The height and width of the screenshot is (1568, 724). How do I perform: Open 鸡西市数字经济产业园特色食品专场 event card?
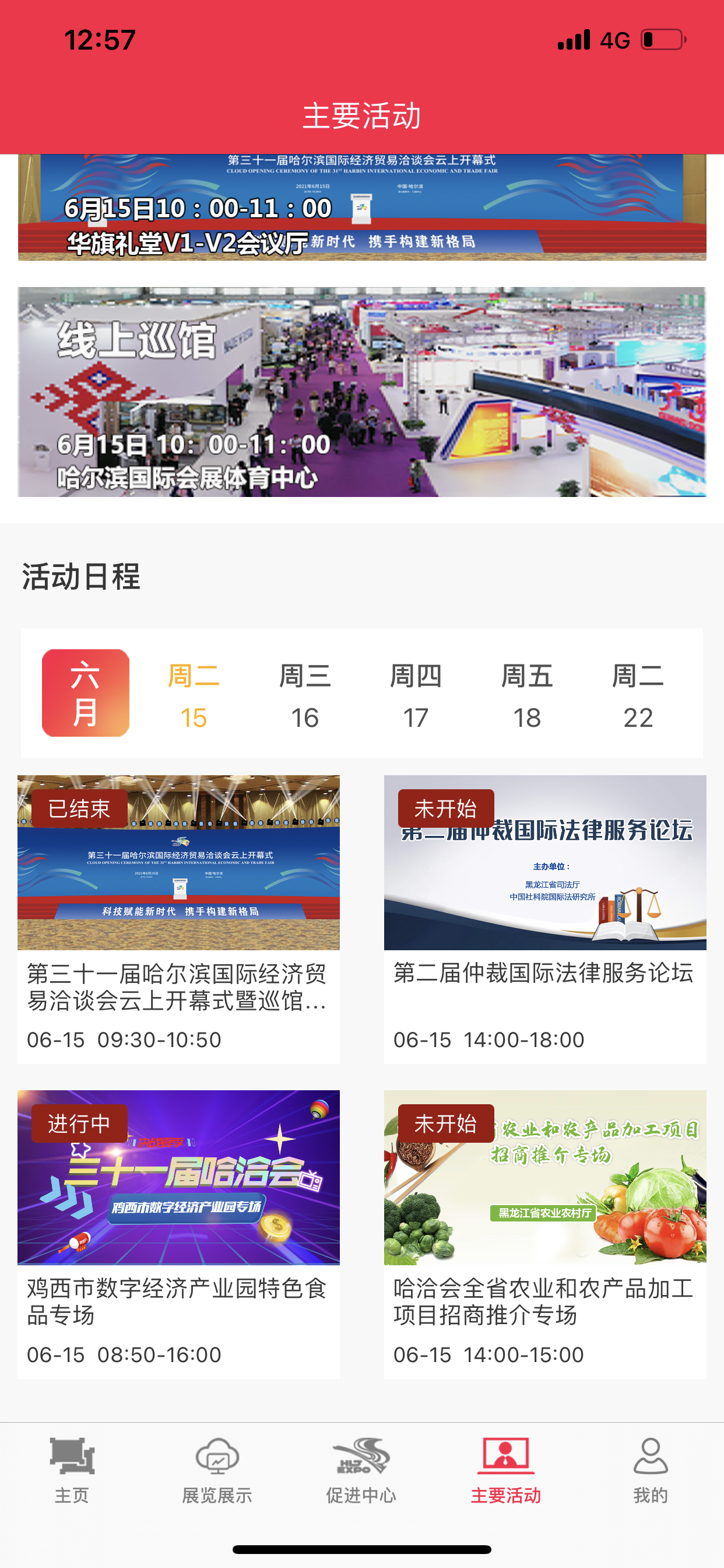pos(178,1233)
